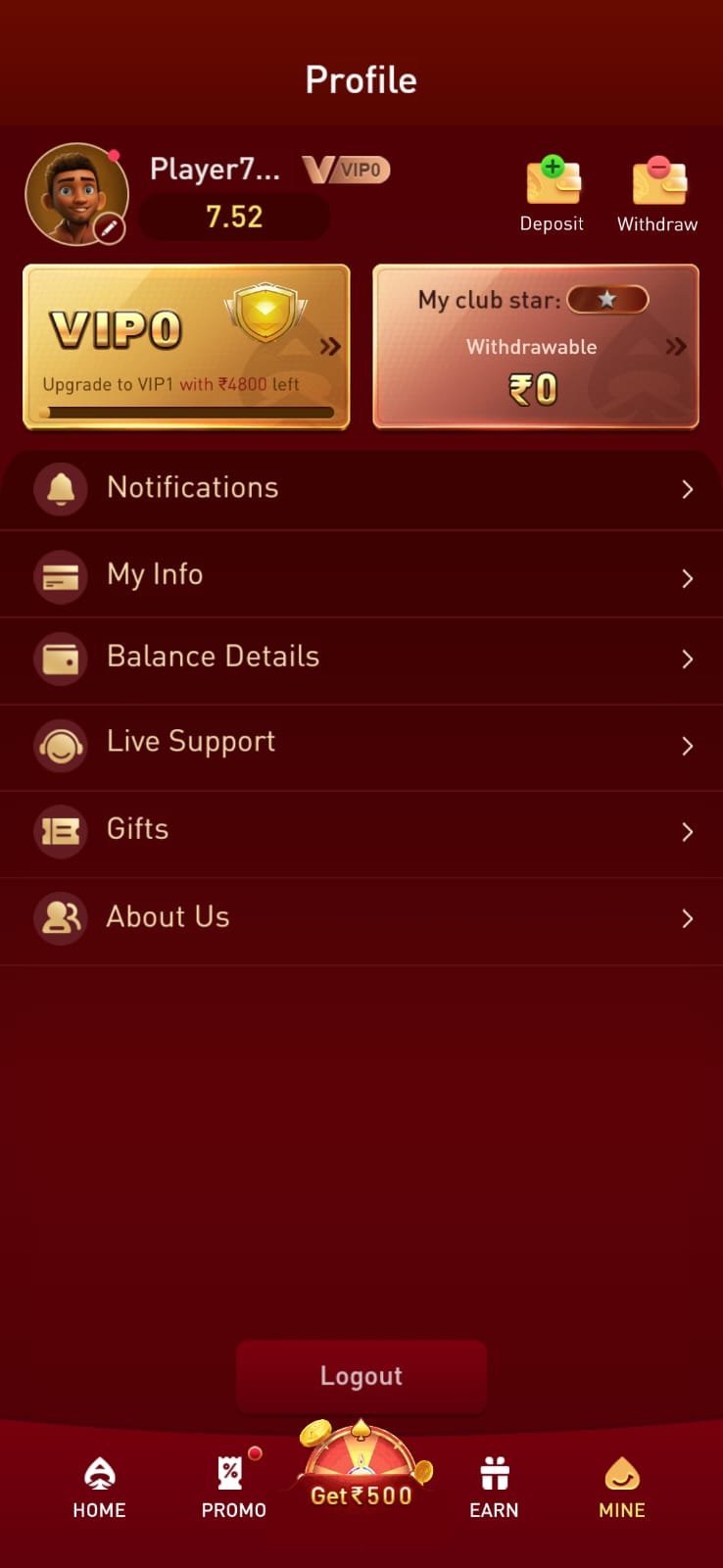Image resolution: width=723 pixels, height=1568 pixels.
Task: Expand the Withdrawable balance chevron
Action: tap(676, 346)
